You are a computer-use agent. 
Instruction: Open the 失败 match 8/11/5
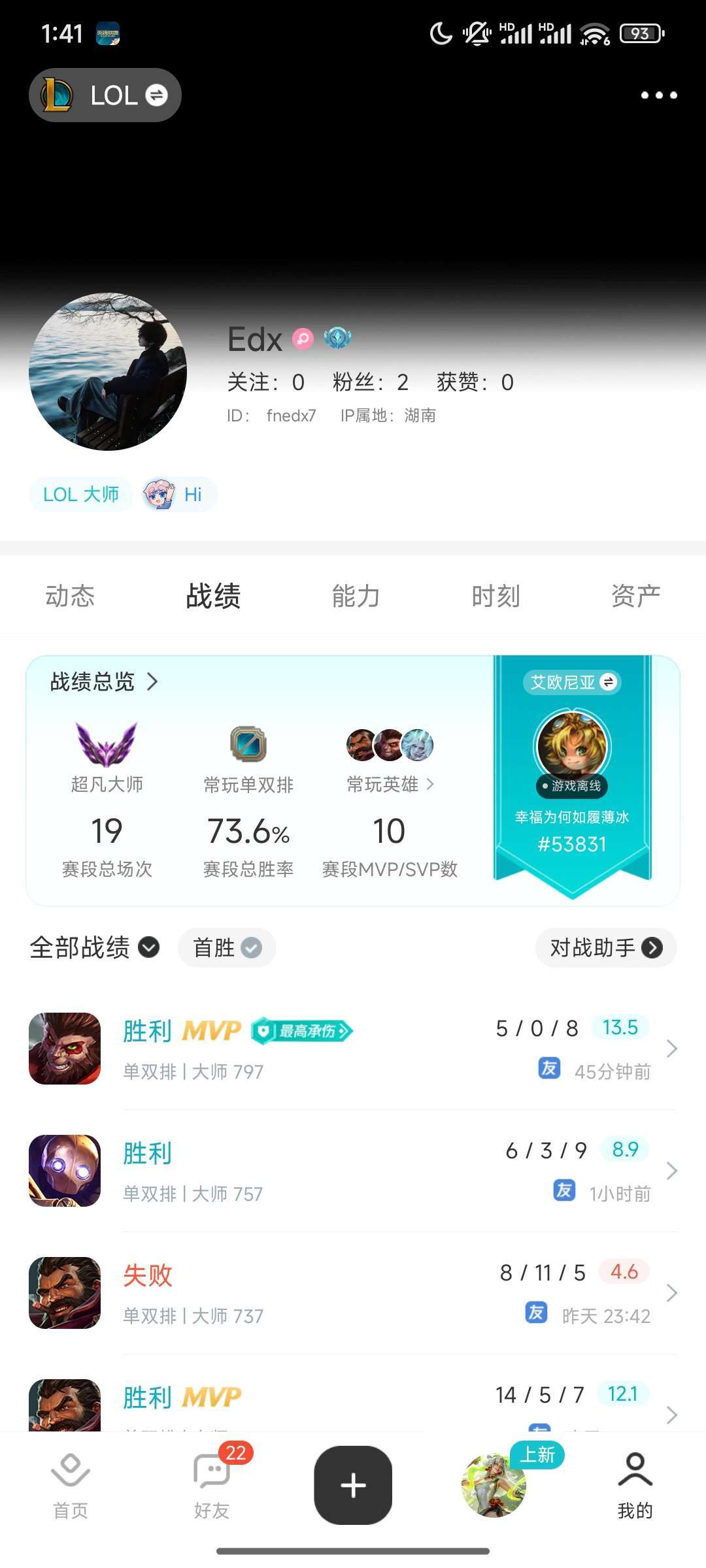(353, 1293)
